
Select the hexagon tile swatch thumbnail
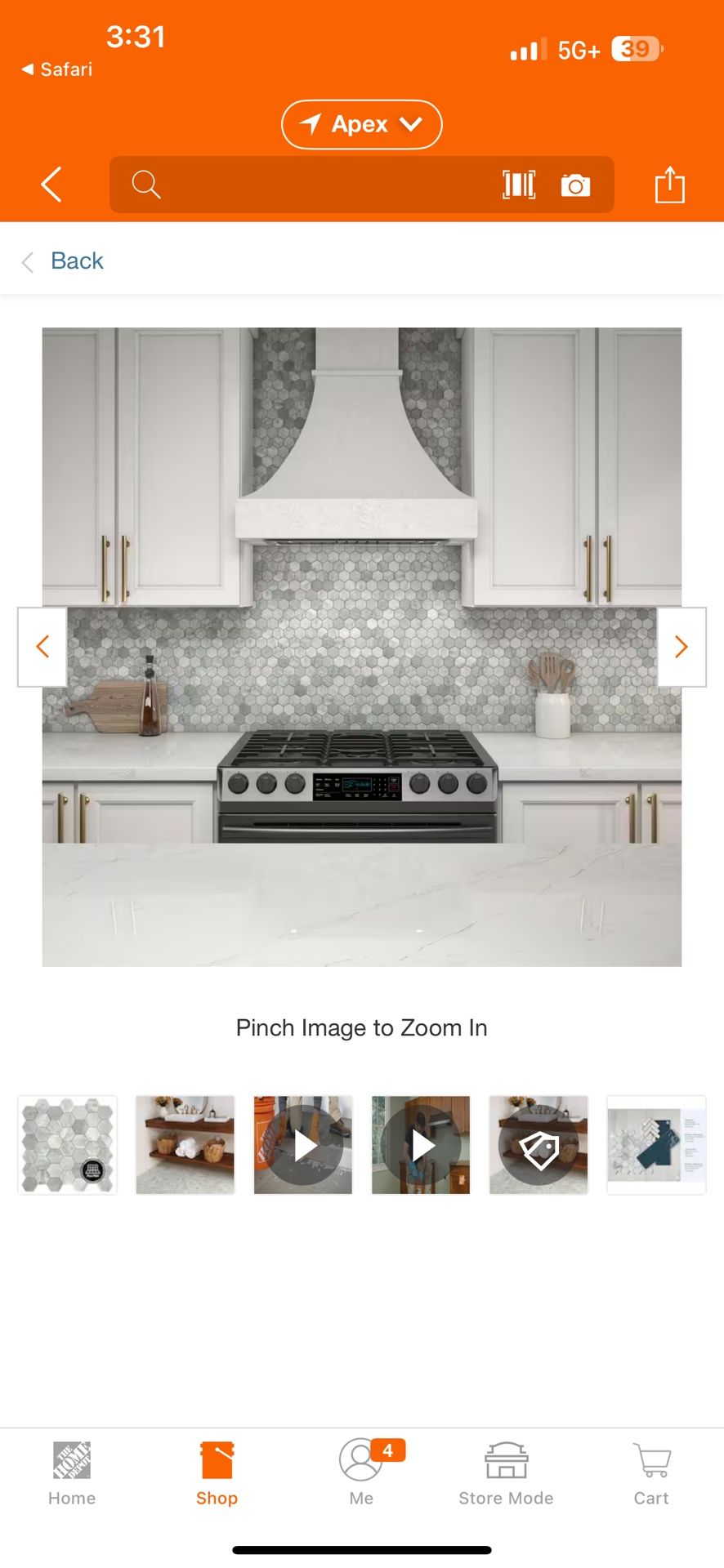[x=67, y=1144]
